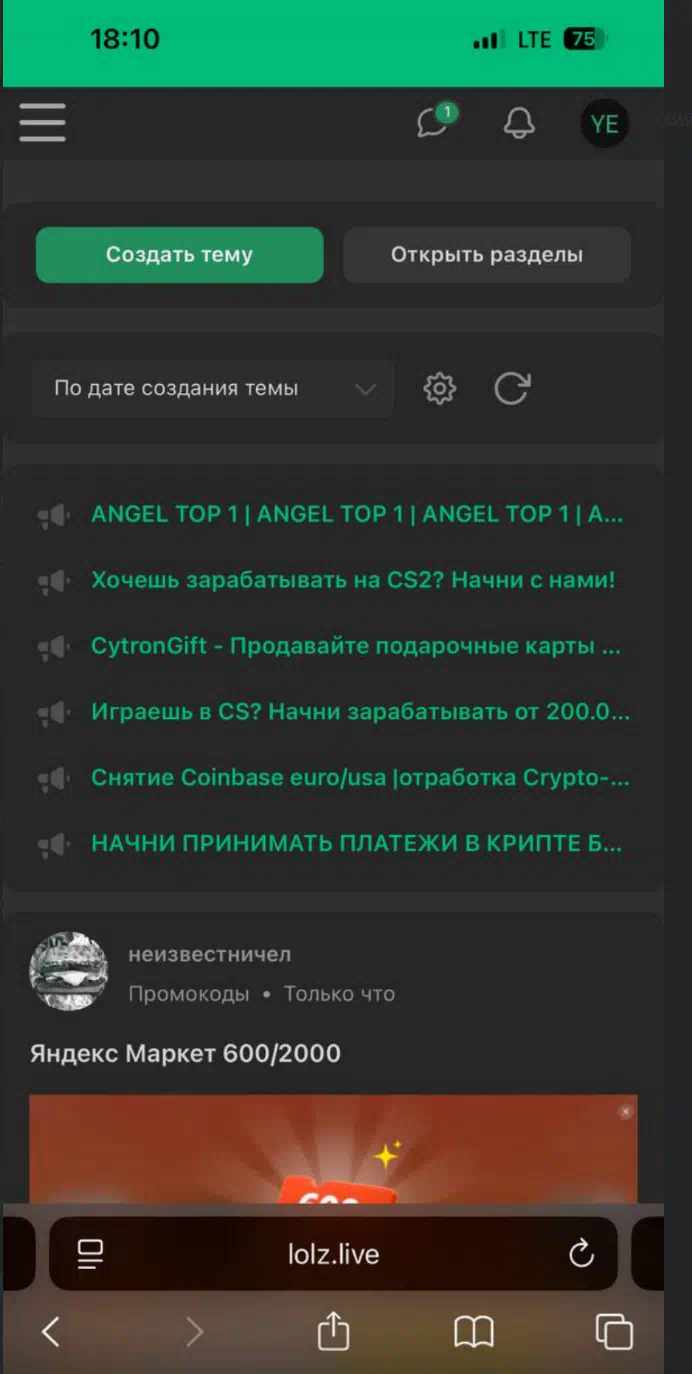Open the notifications bell
This screenshot has height=1374, width=692.
[x=518, y=123]
